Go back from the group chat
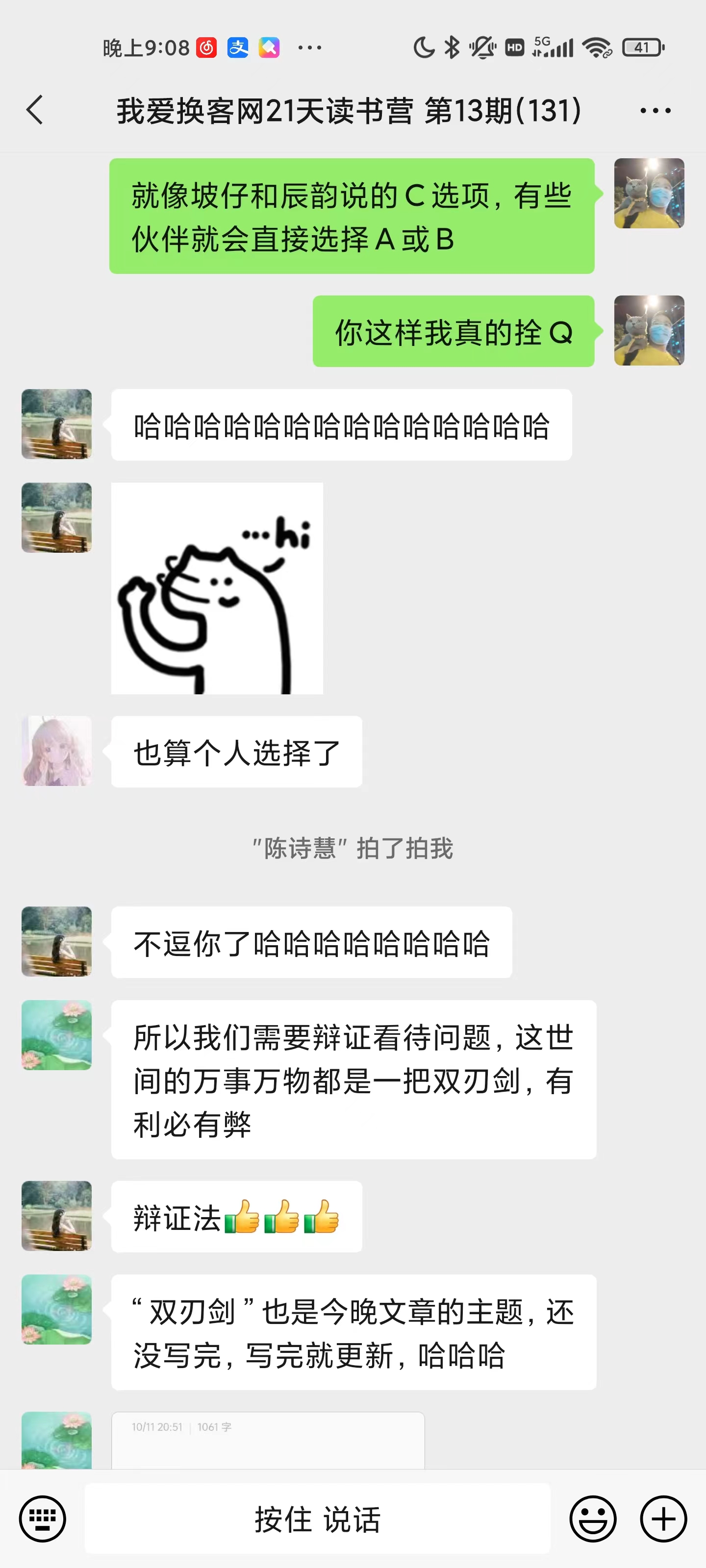 pyautogui.click(x=35, y=110)
